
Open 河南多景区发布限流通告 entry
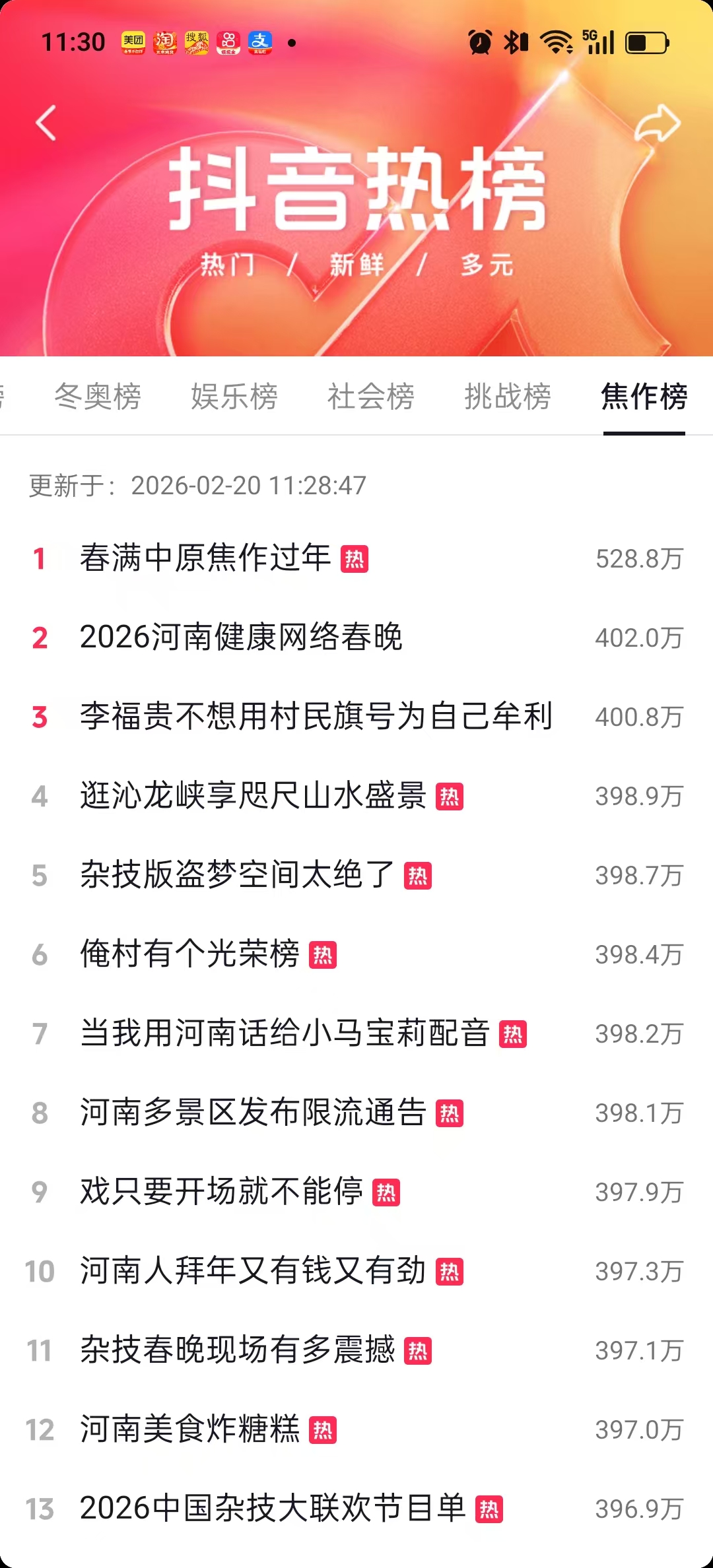(x=253, y=1113)
